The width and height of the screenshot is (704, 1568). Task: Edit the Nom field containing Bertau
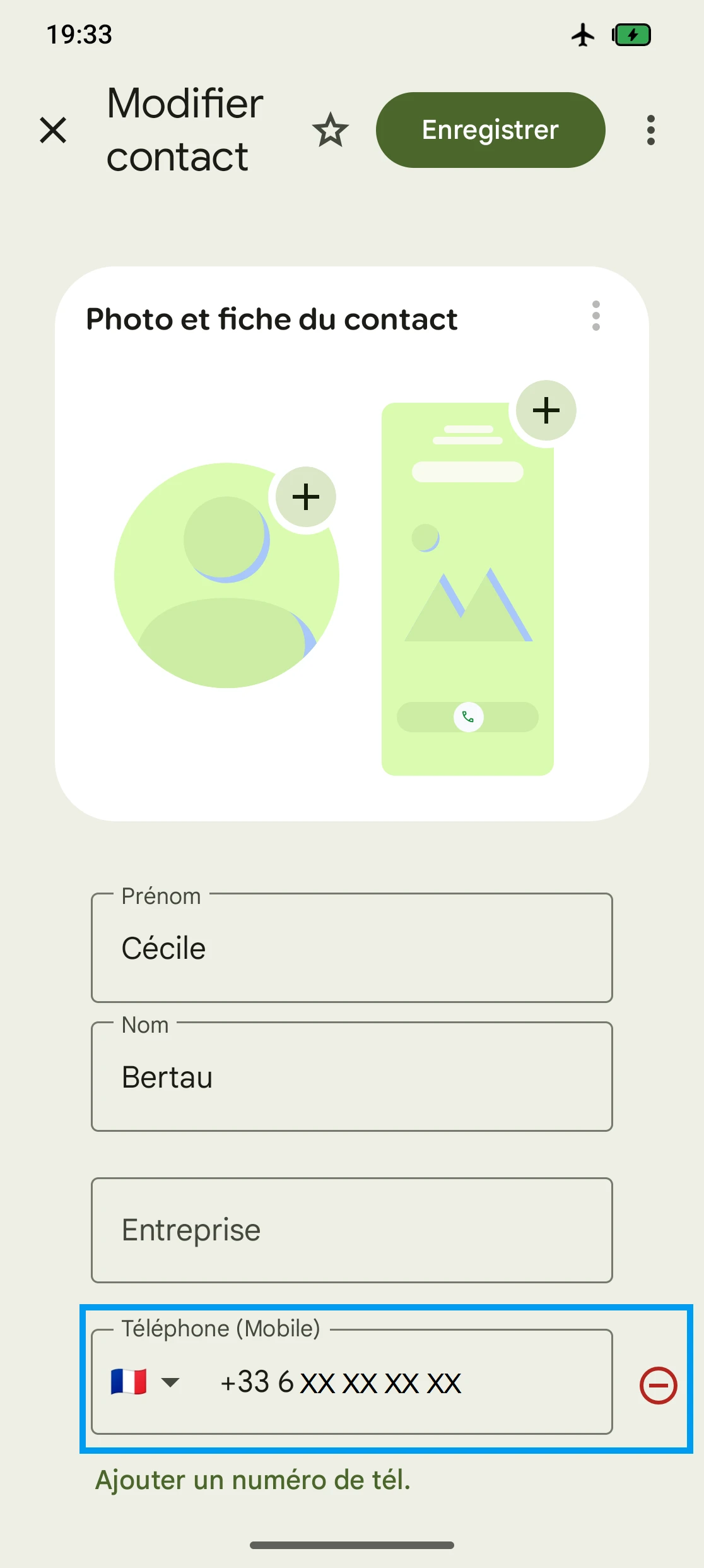(352, 1076)
